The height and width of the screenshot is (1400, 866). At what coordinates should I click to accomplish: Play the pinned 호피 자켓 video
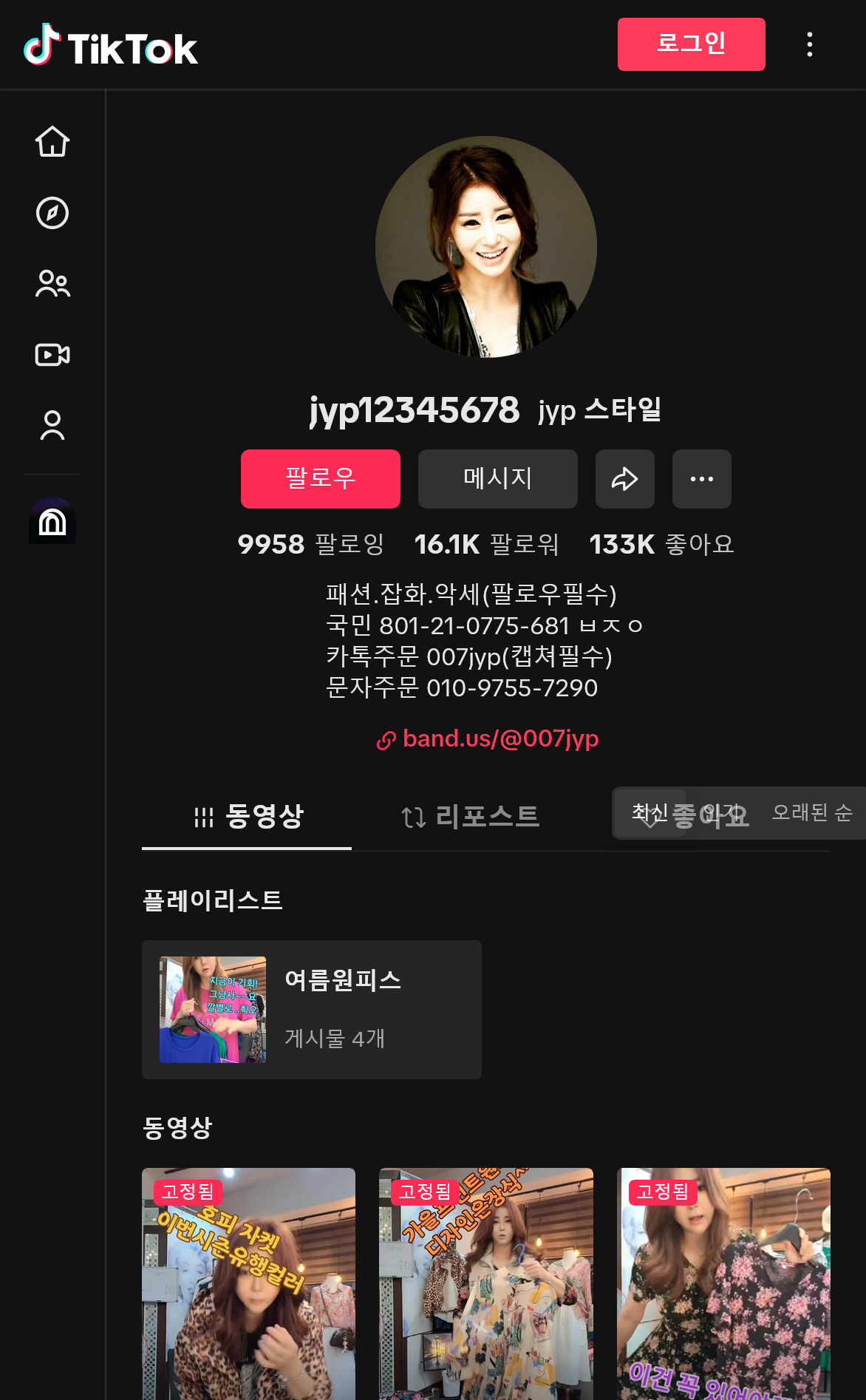(248, 1285)
